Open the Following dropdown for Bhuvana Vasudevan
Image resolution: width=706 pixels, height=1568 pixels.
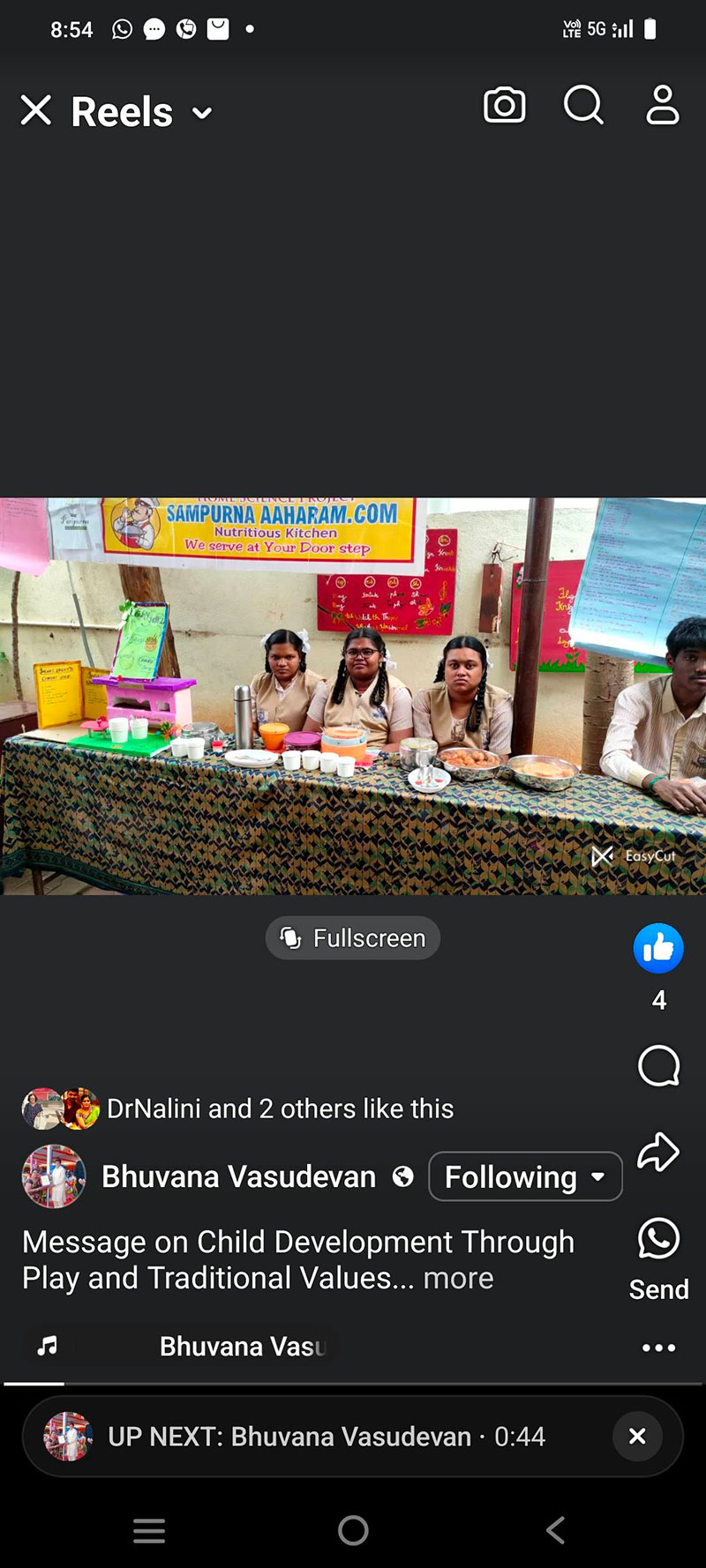(525, 1176)
